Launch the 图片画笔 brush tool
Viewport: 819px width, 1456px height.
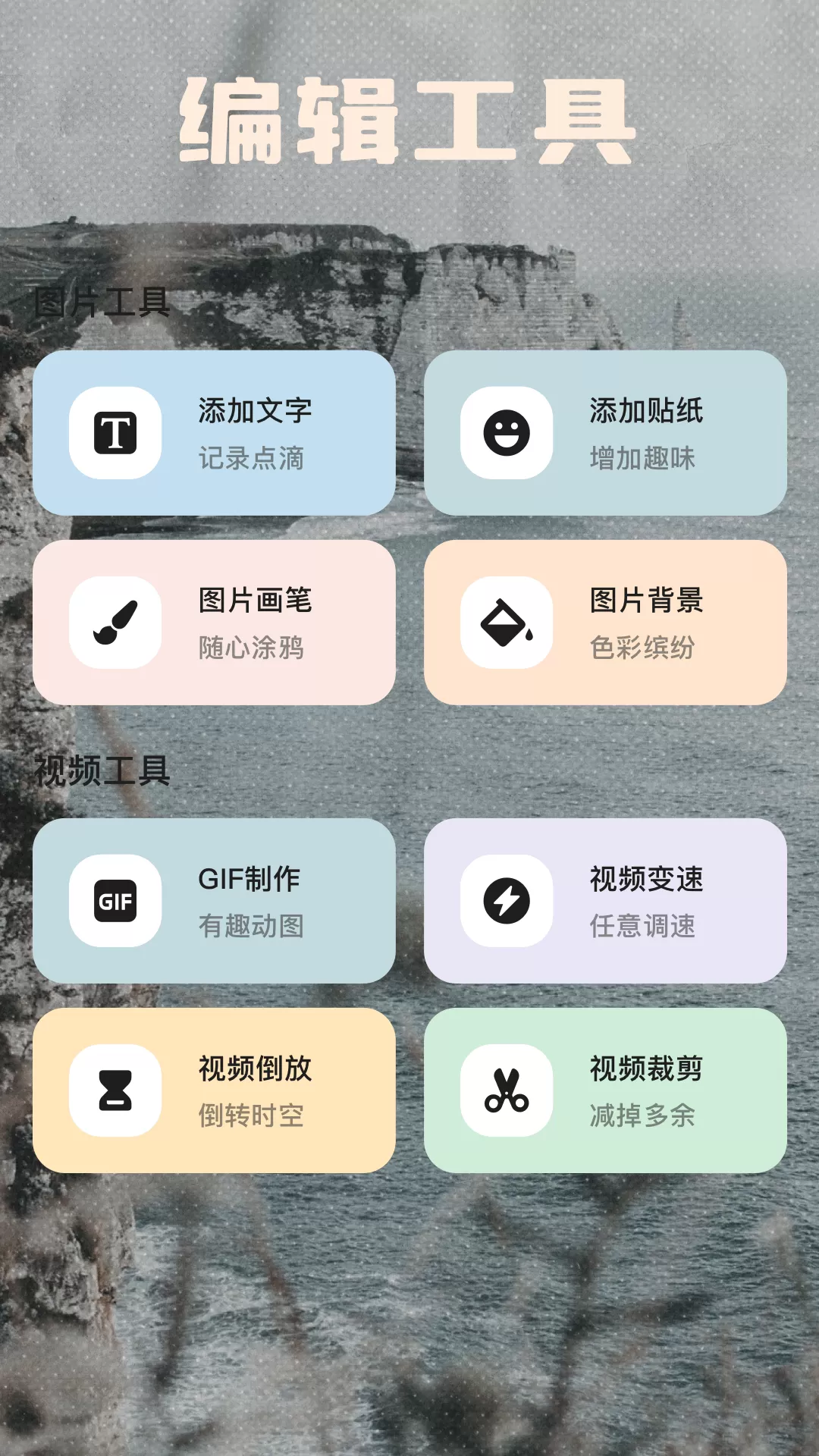click(x=214, y=623)
